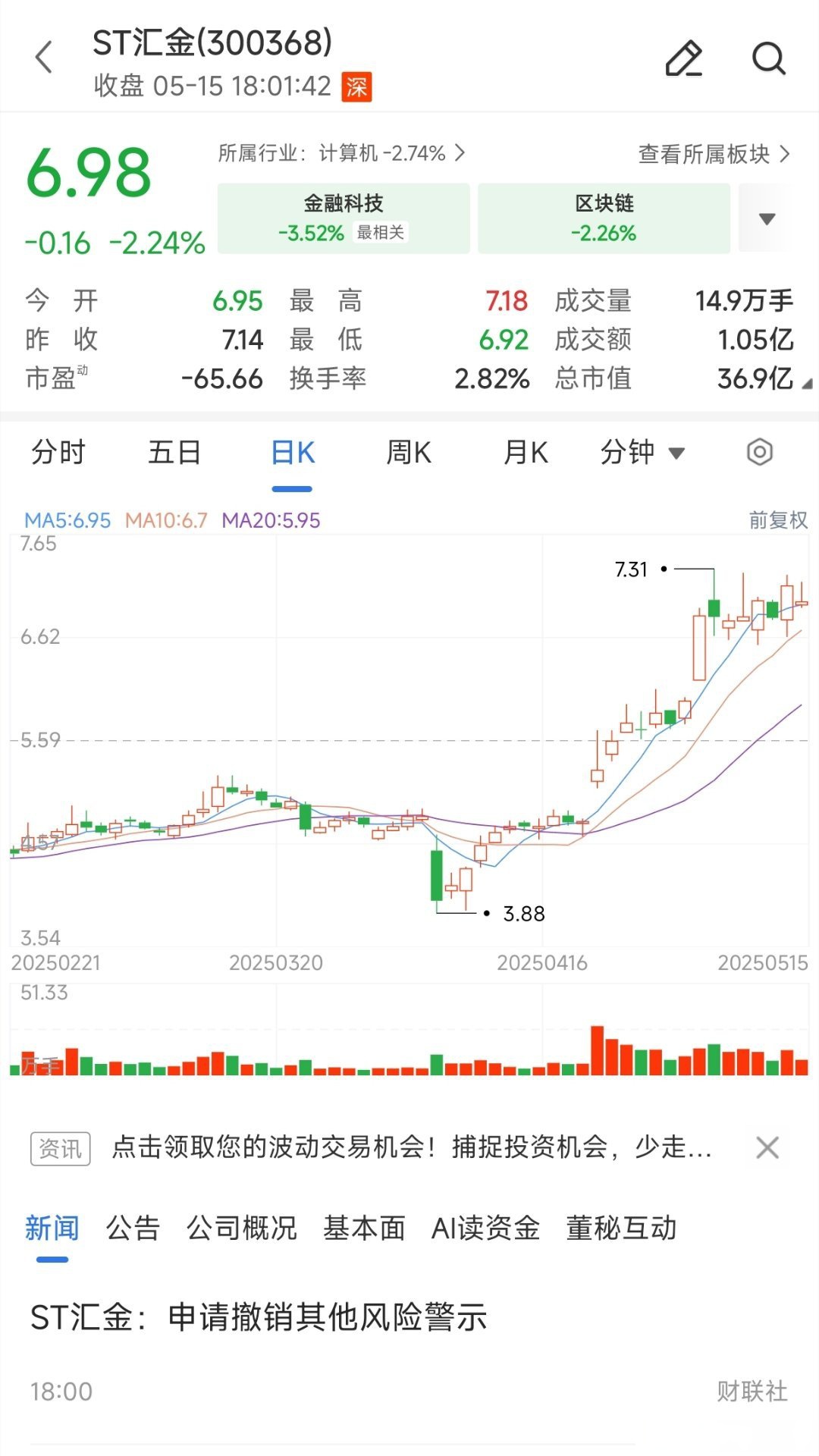The width and height of the screenshot is (819, 1456).
Task: Select the 区块链 sector card
Action: pyautogui.click(x=603, y=218)
